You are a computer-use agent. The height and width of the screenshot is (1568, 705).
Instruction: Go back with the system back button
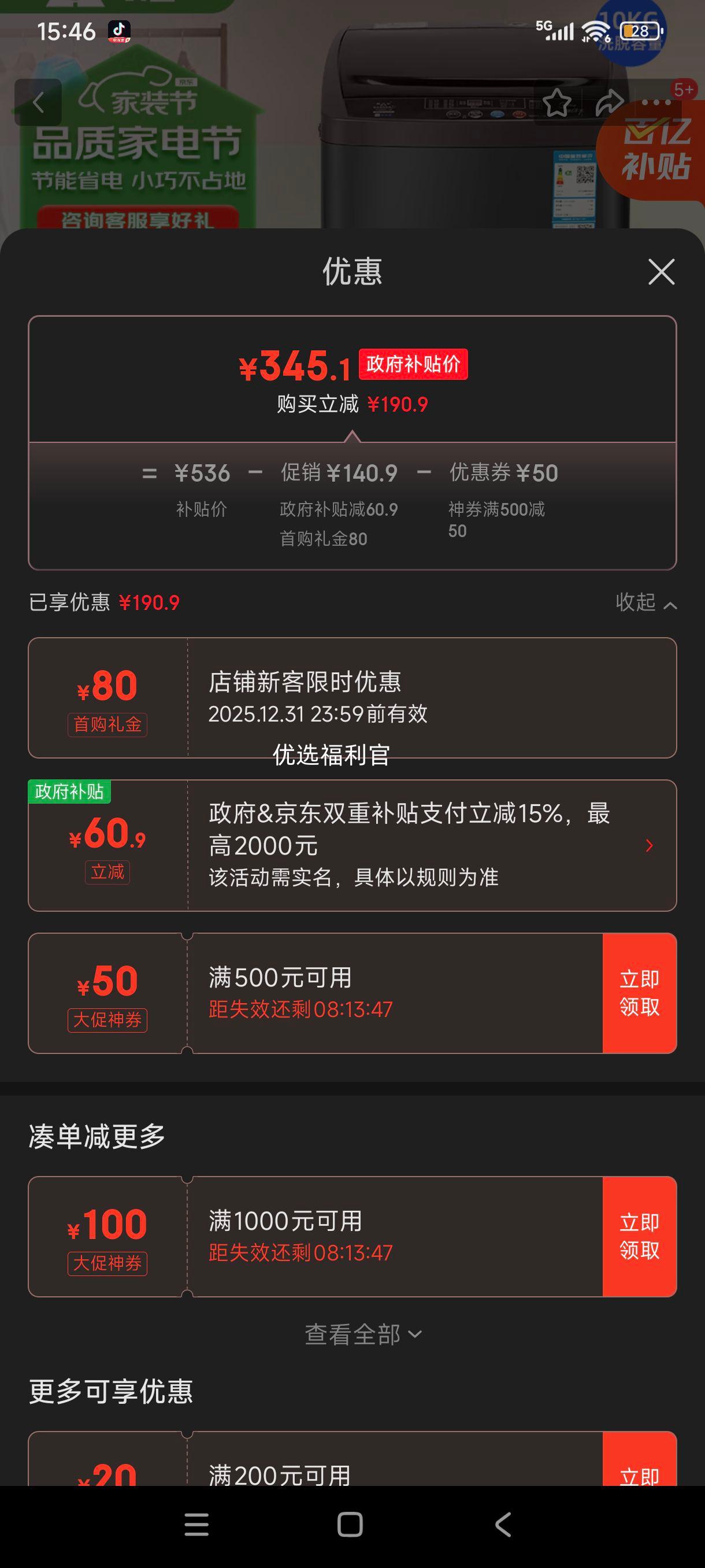(503, 1525)
